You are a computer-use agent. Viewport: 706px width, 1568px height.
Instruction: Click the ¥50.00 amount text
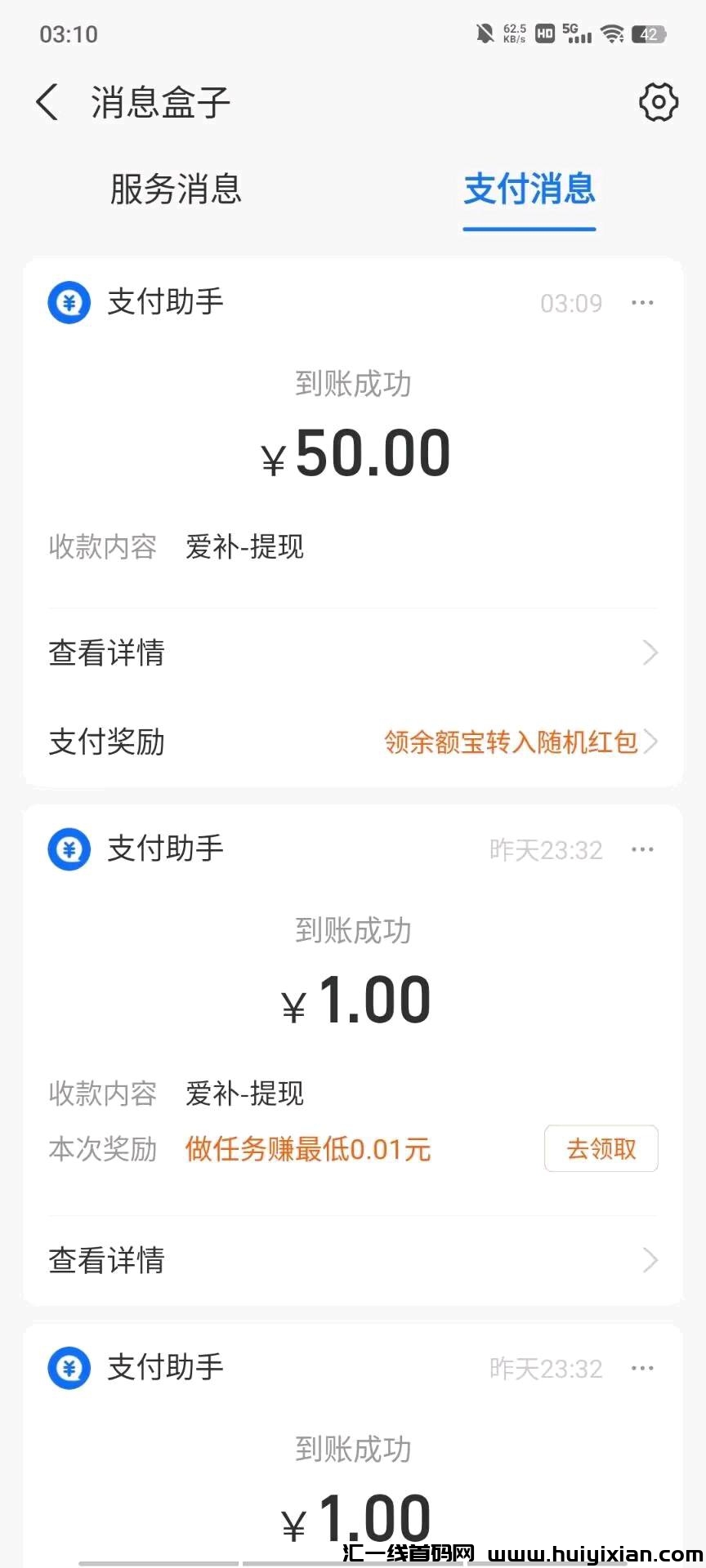pyautogui.click(x=353, y=454)
